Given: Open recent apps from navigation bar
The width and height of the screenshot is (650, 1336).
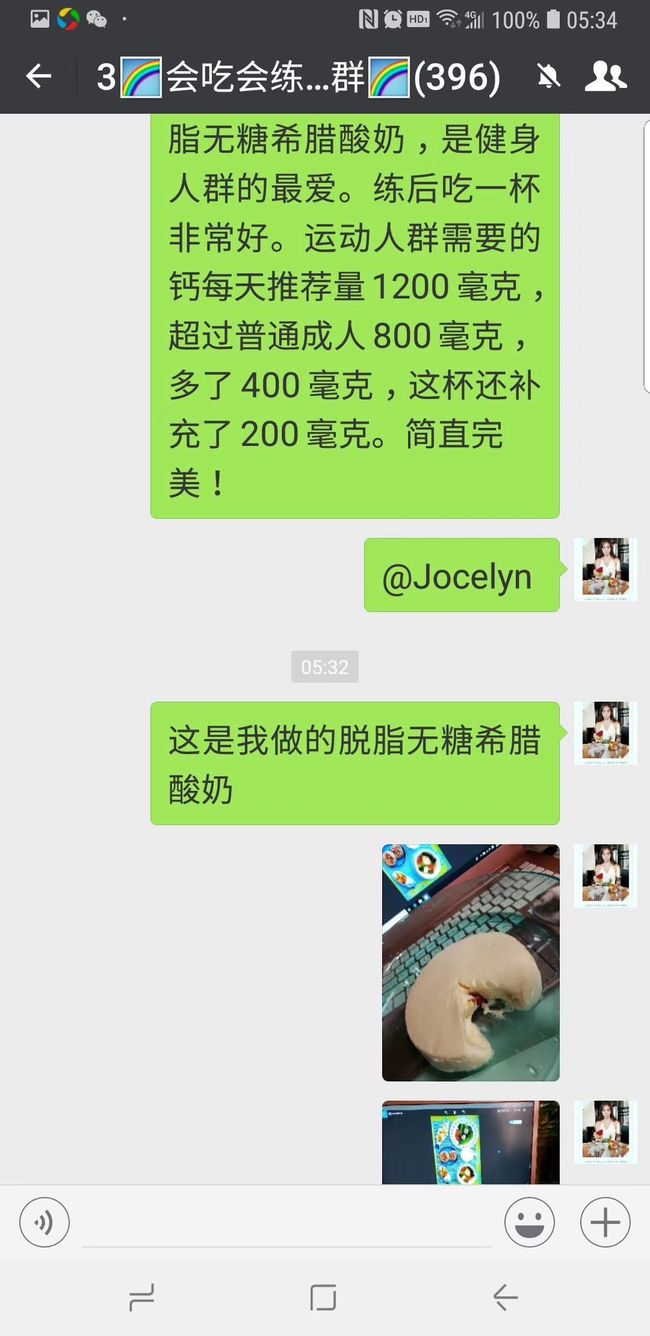Looking at the screenshot, I should pos(142,1298).
